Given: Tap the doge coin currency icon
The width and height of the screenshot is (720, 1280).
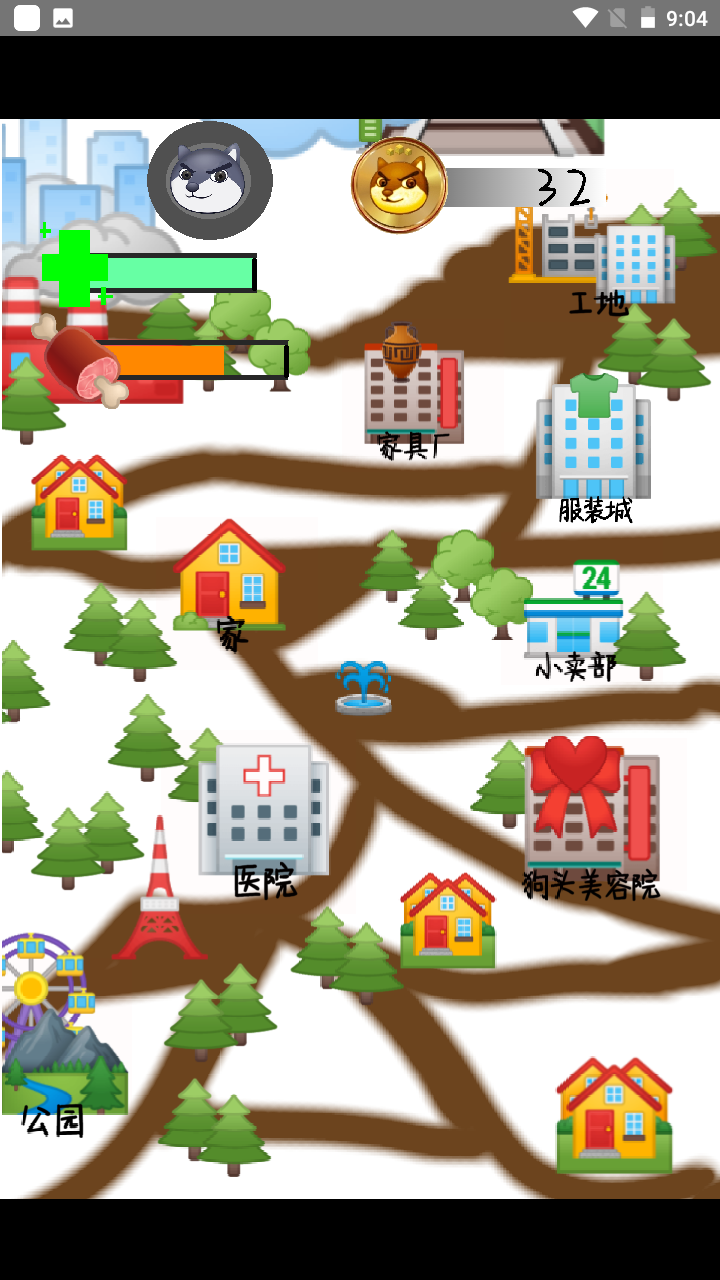Looking at the screenshot, I should [399, 184].
